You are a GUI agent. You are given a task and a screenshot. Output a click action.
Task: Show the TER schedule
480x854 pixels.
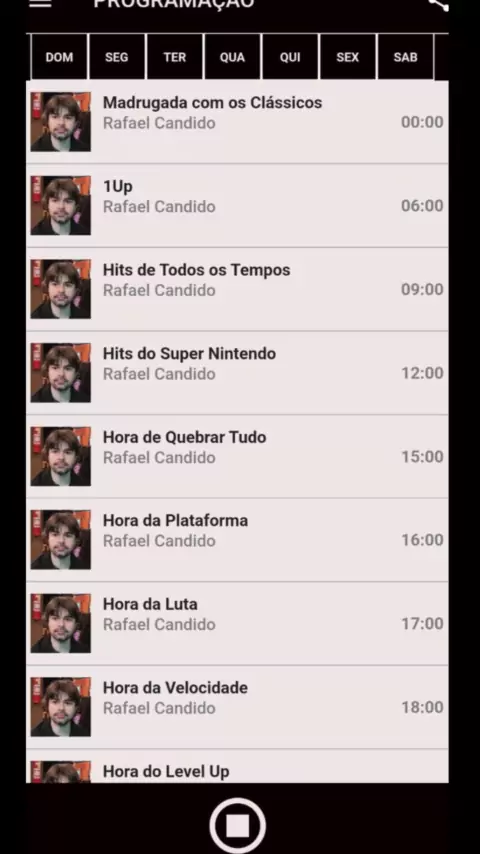pyautogui.click(x=174, y=57)
